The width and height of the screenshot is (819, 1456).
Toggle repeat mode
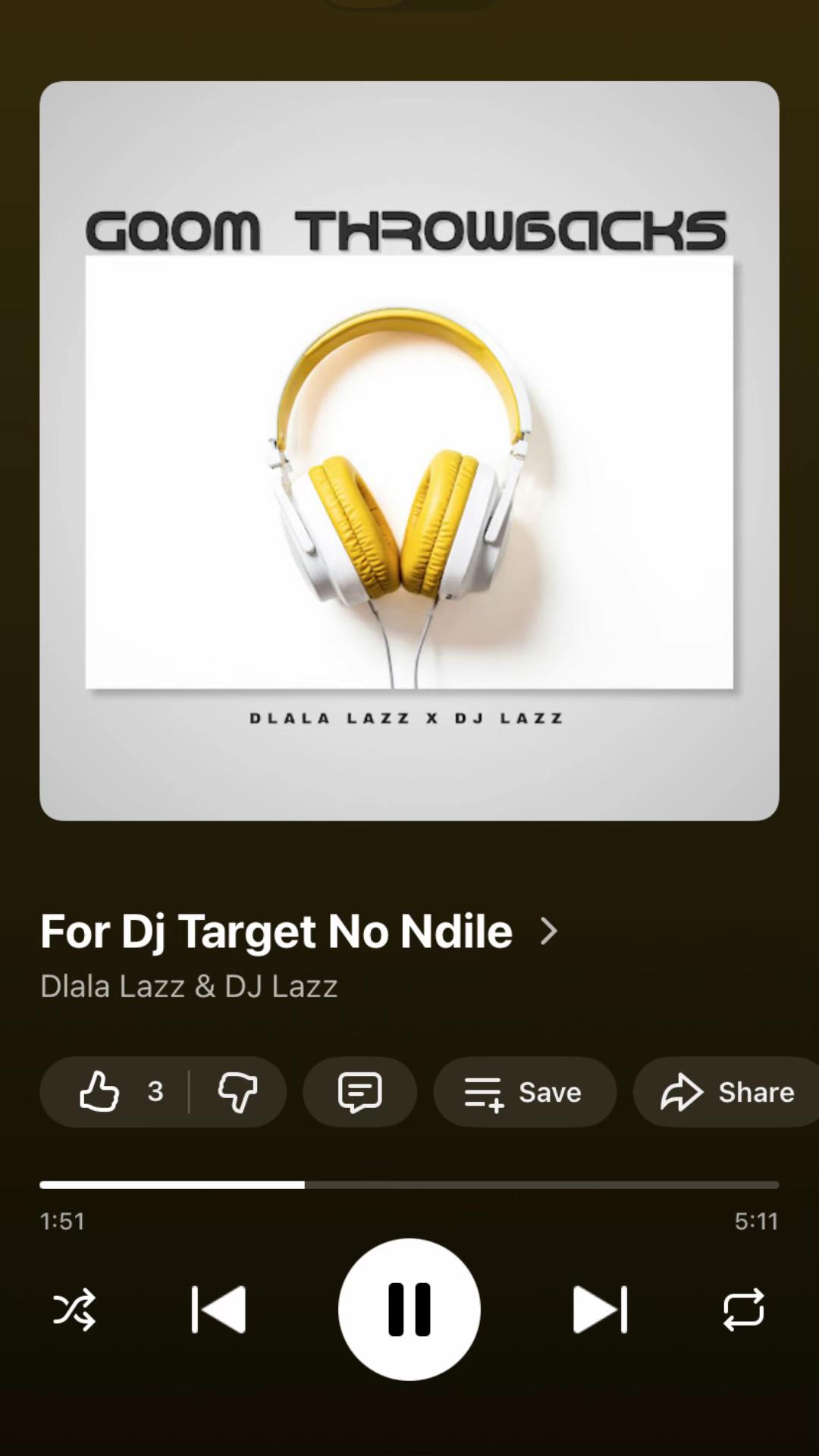744,1310
